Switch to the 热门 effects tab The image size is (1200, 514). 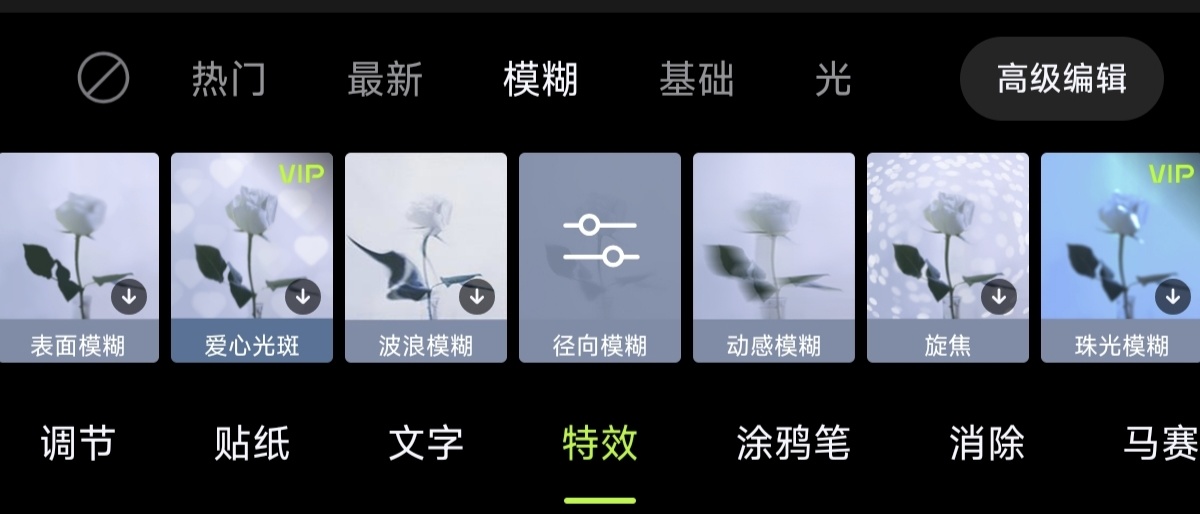pyautogui.click(x=229, y=79)
